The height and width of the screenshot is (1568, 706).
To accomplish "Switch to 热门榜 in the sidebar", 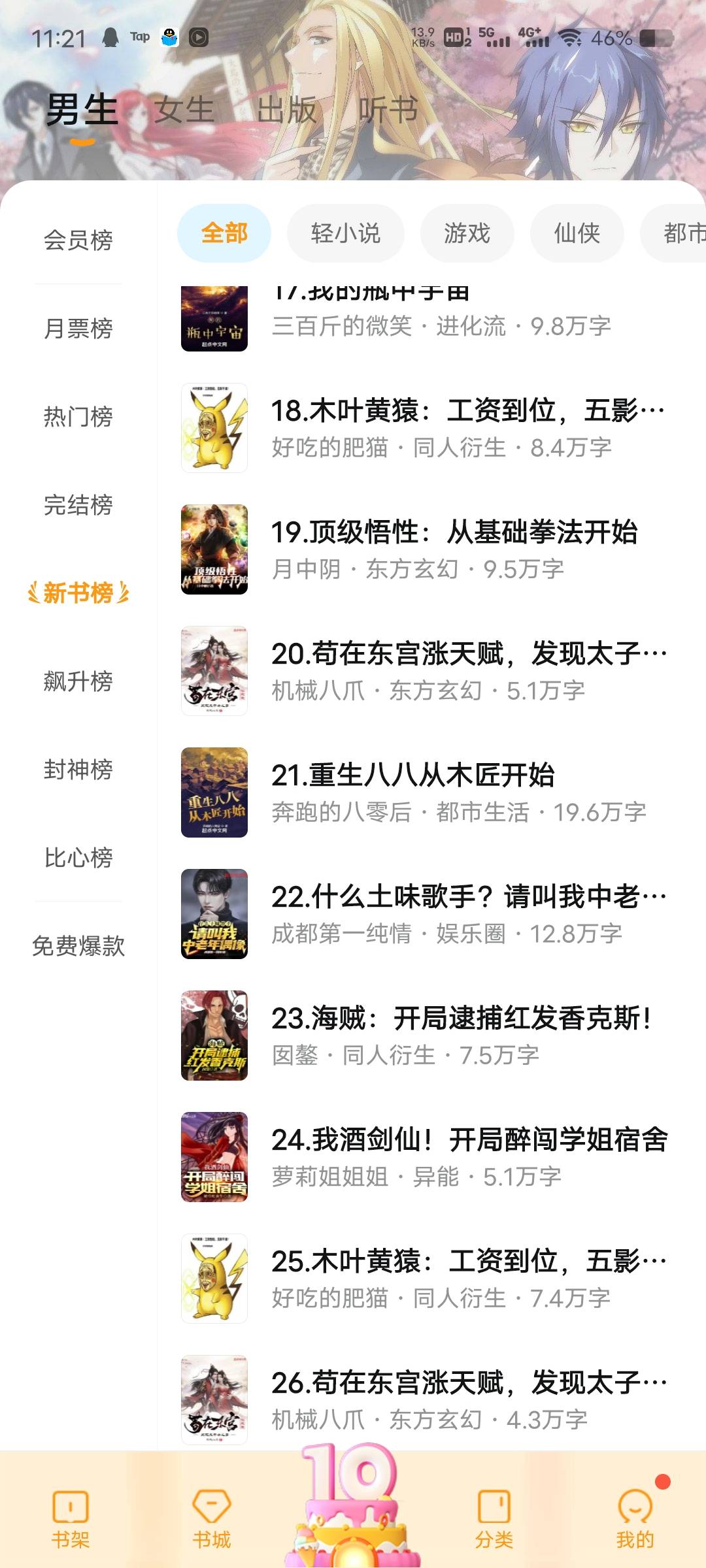I will pos(78,417).
